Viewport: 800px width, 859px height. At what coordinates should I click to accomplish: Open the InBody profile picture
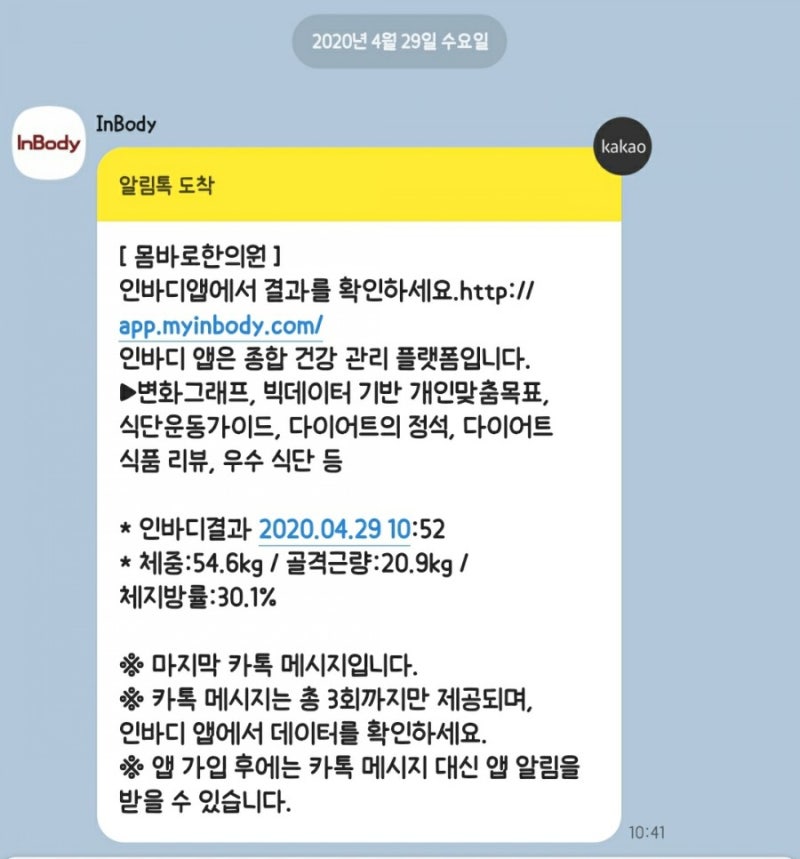coord(48,143)
